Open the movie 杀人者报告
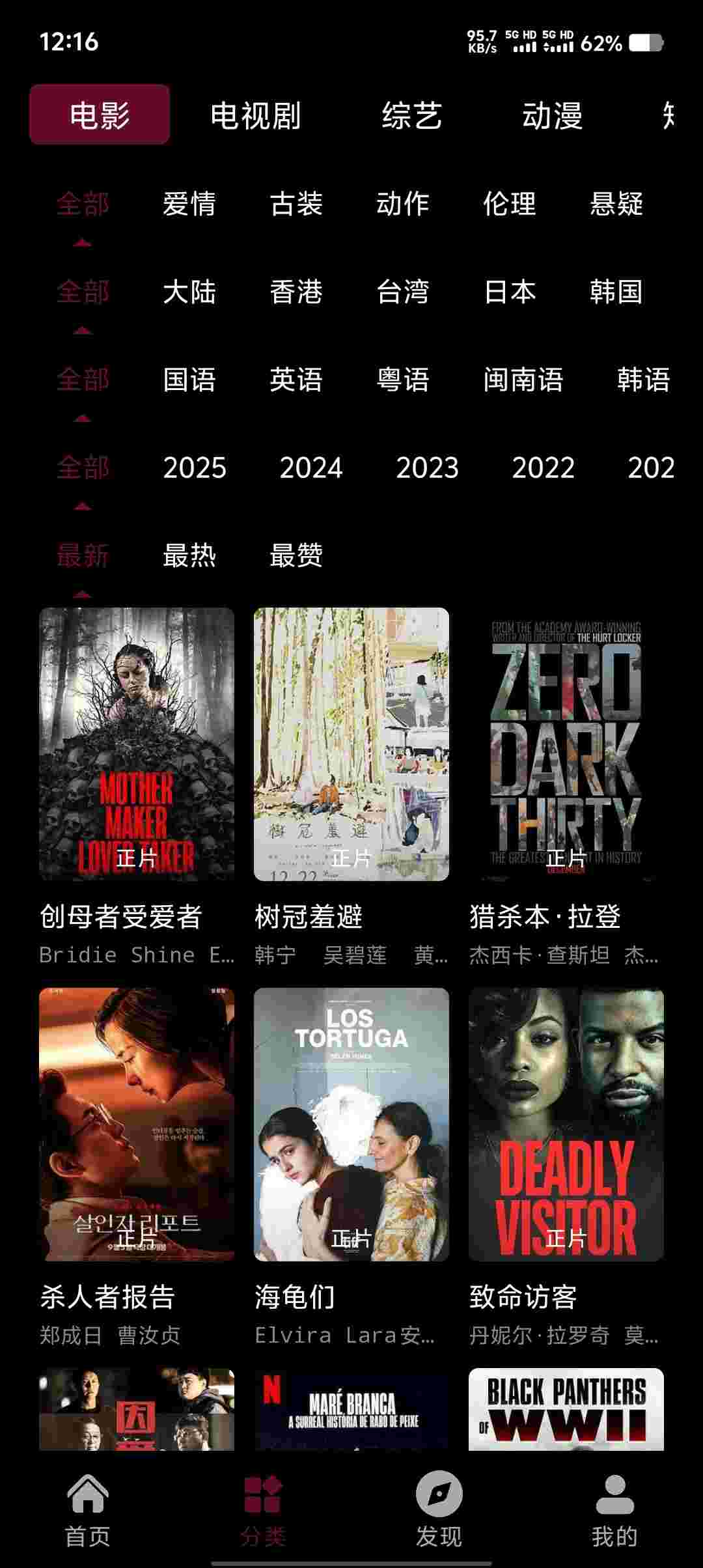This screenshot has height=1568, width=703. point(137,1124)
